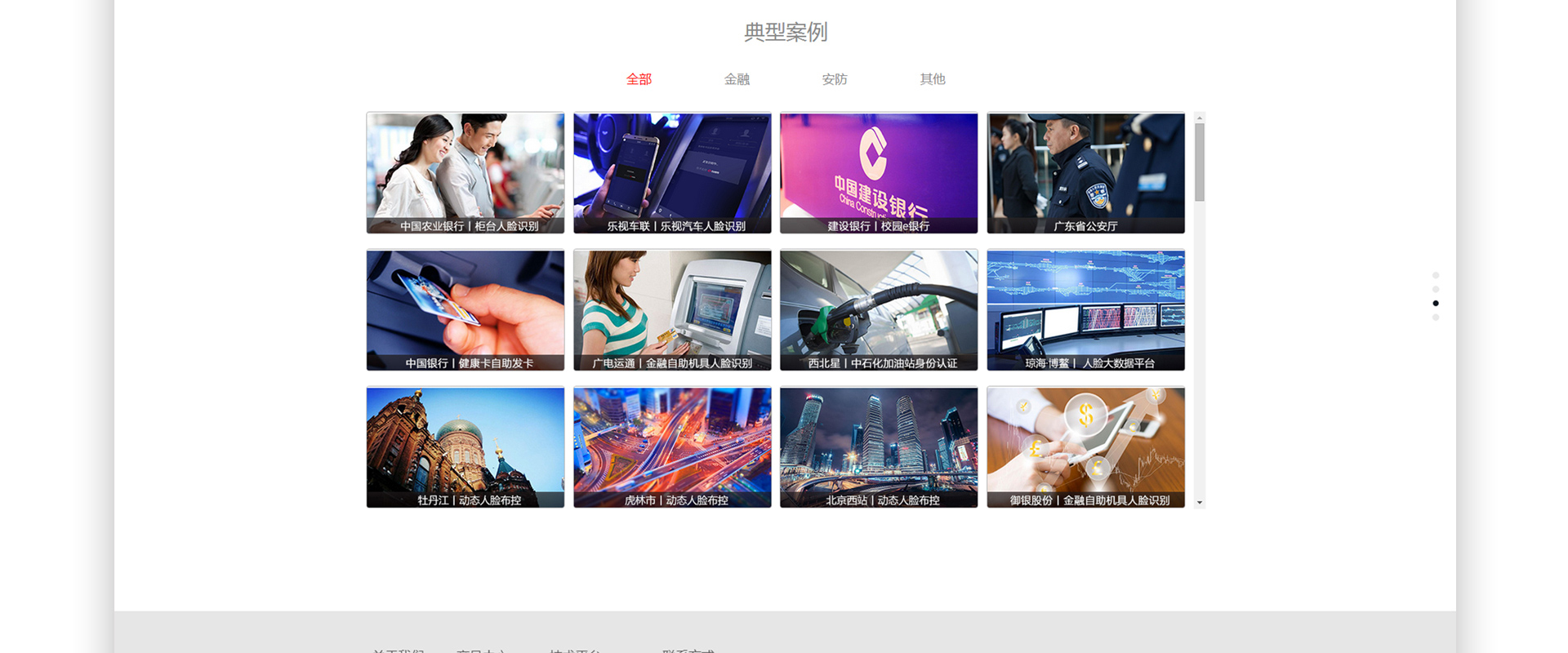The height and width of the screenshot is (653, 1568).
Task: Open the 中国农业银行 柜台人脸识别 case
Action: coord(465,173)
